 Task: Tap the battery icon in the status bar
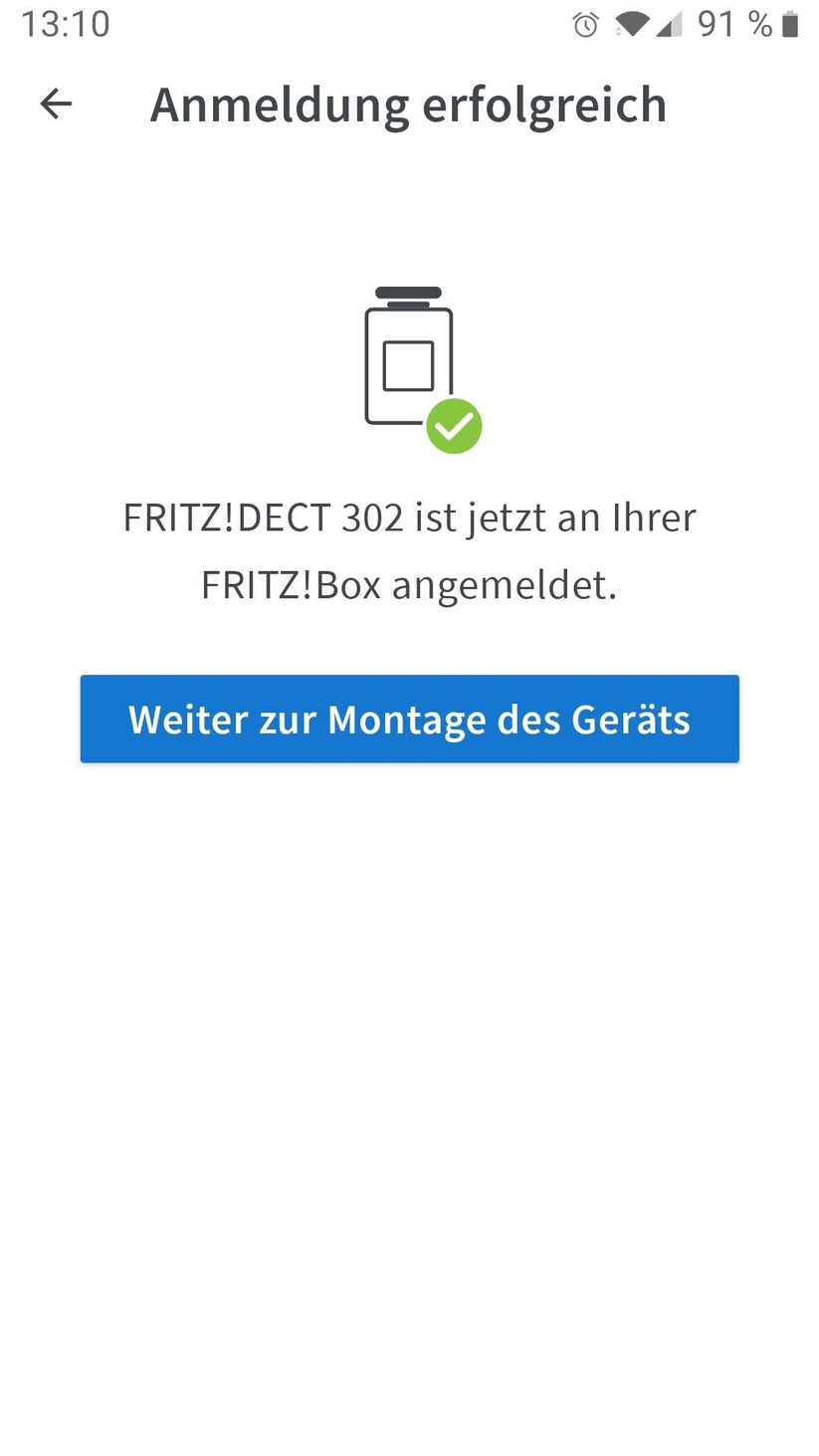791,24
